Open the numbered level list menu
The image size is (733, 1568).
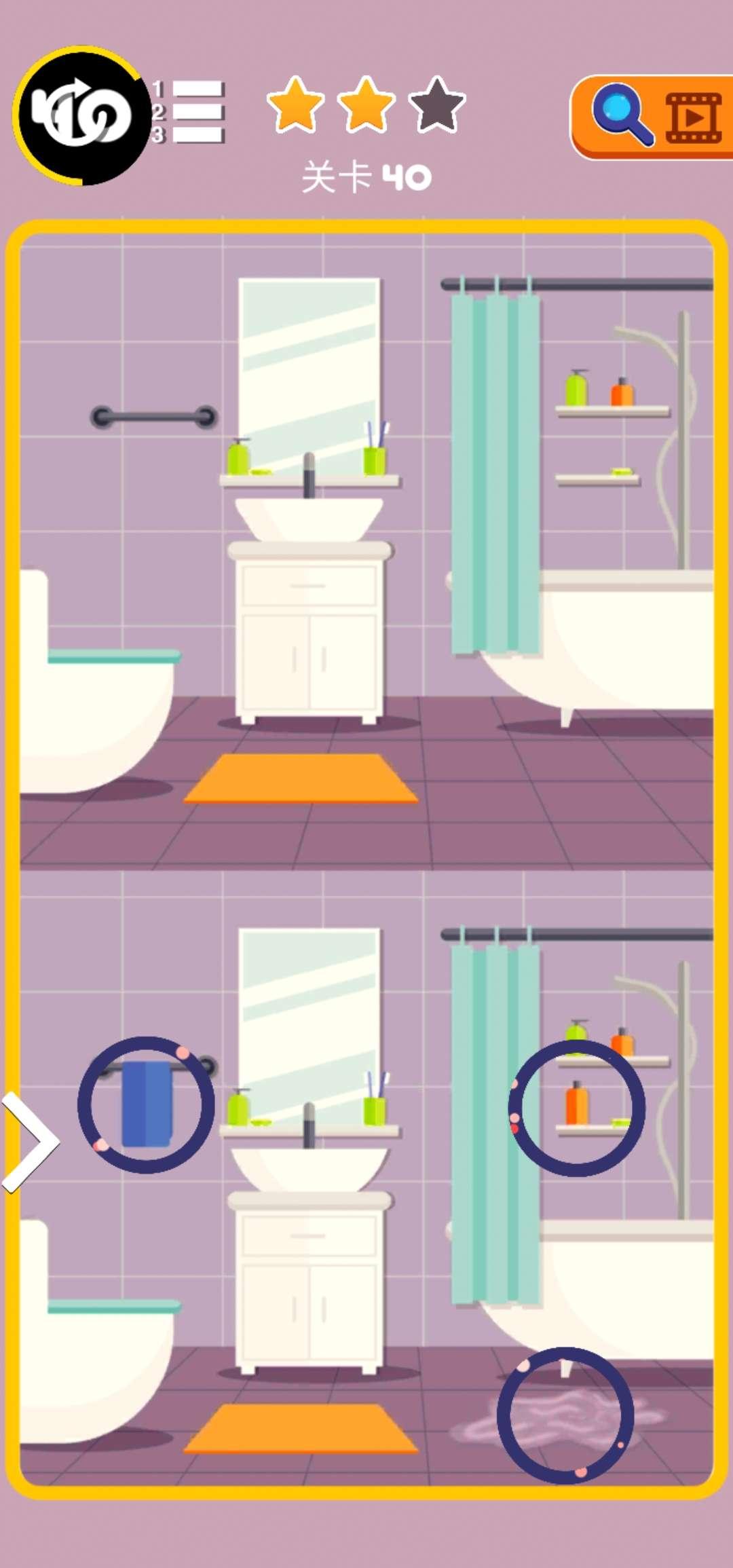tap(189, 112)
